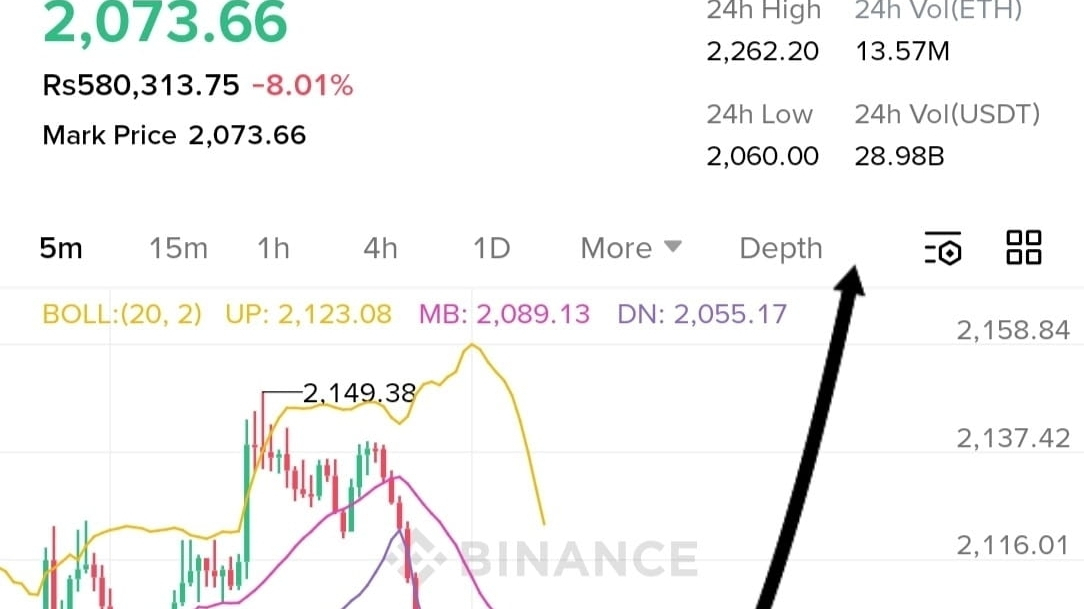Open chart indicator settings icon
The height and width of the screenshot is (609, 1084).
click(943, 248)
